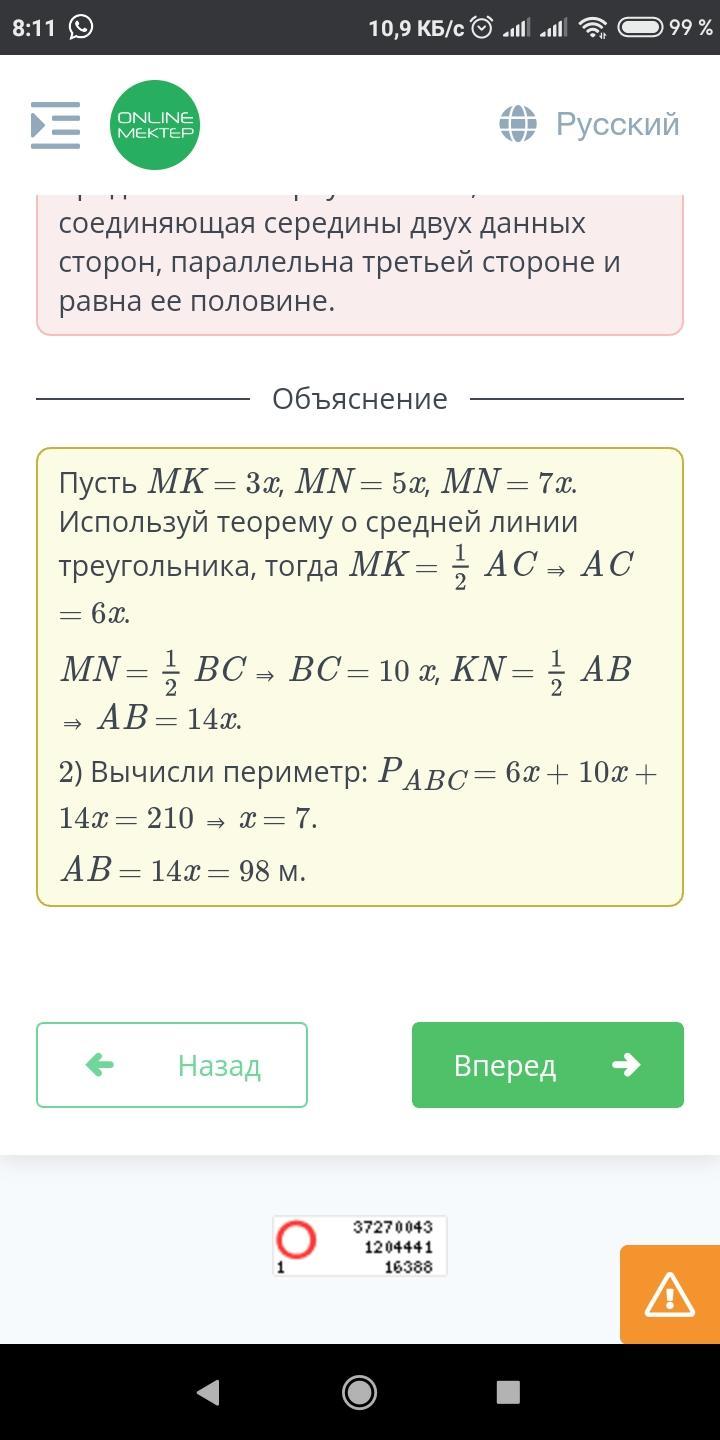The image size is (720, 1440).
Task: Go to the home screen
Action: click(x=359, y=1392)
